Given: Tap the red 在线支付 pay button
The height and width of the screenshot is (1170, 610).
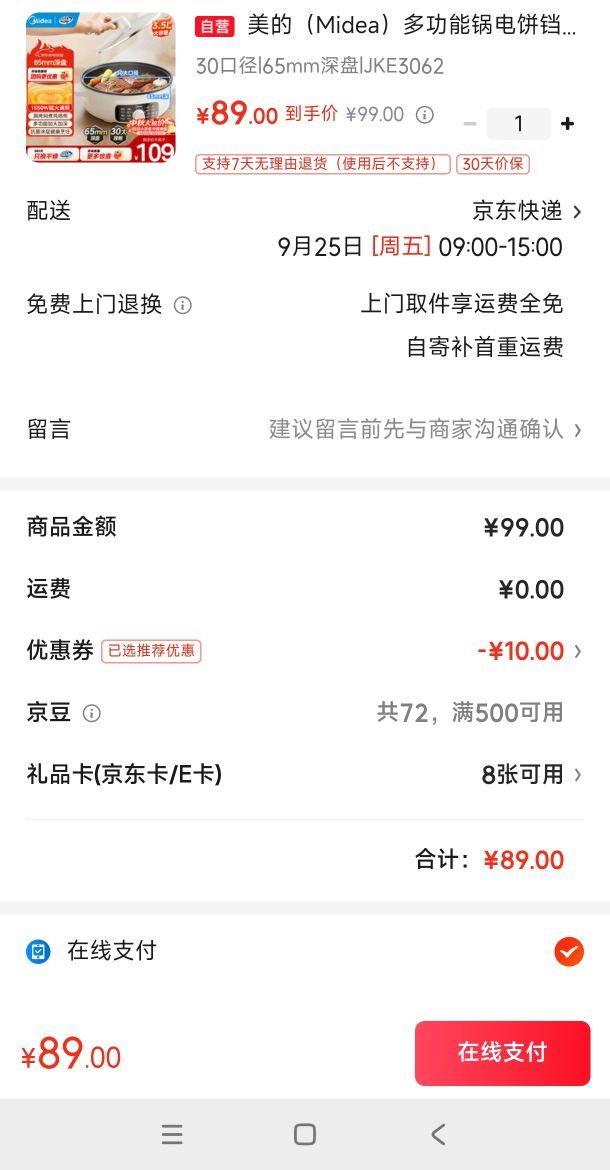Looking at the screenshot, I should pyautogui.click(x=503, y=1053).
